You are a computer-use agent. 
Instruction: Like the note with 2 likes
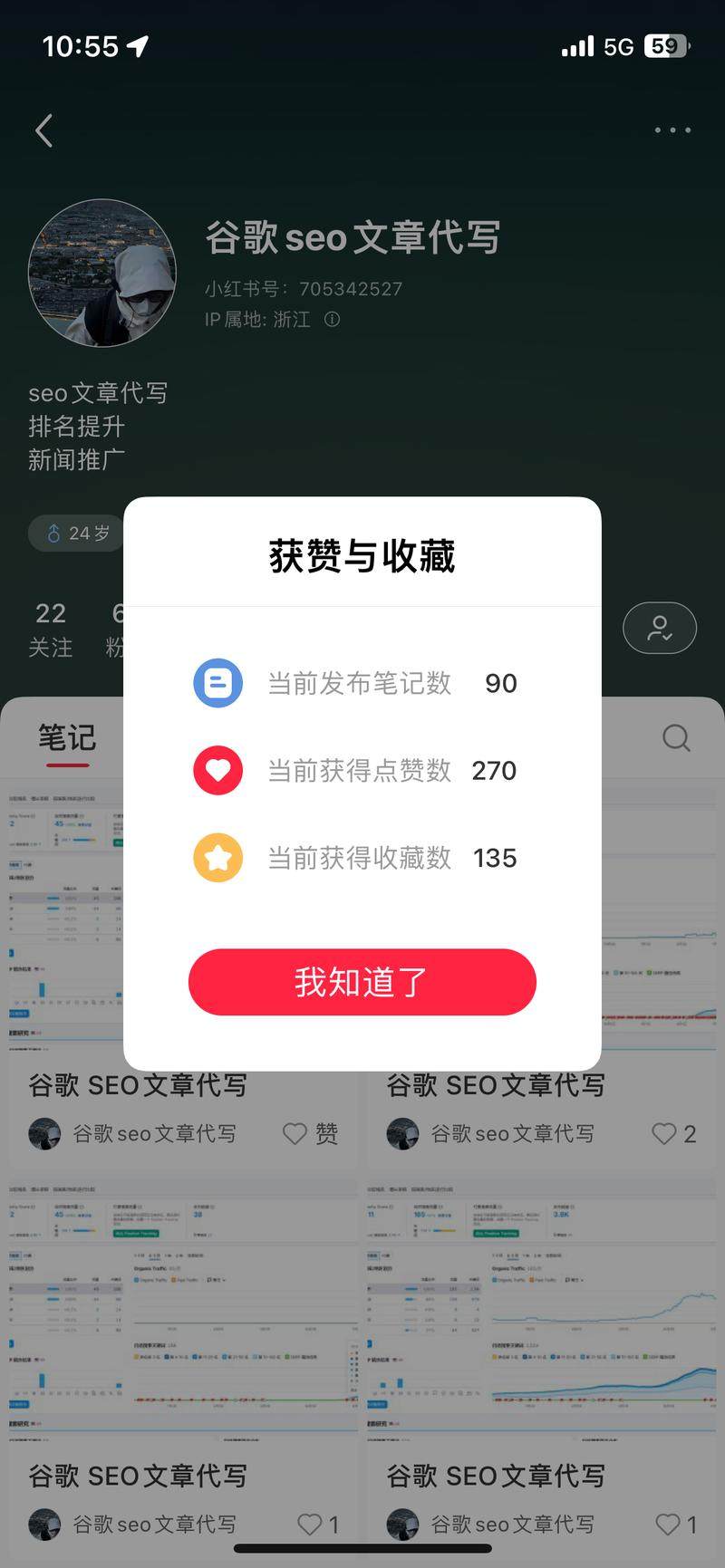[664, 1133]
